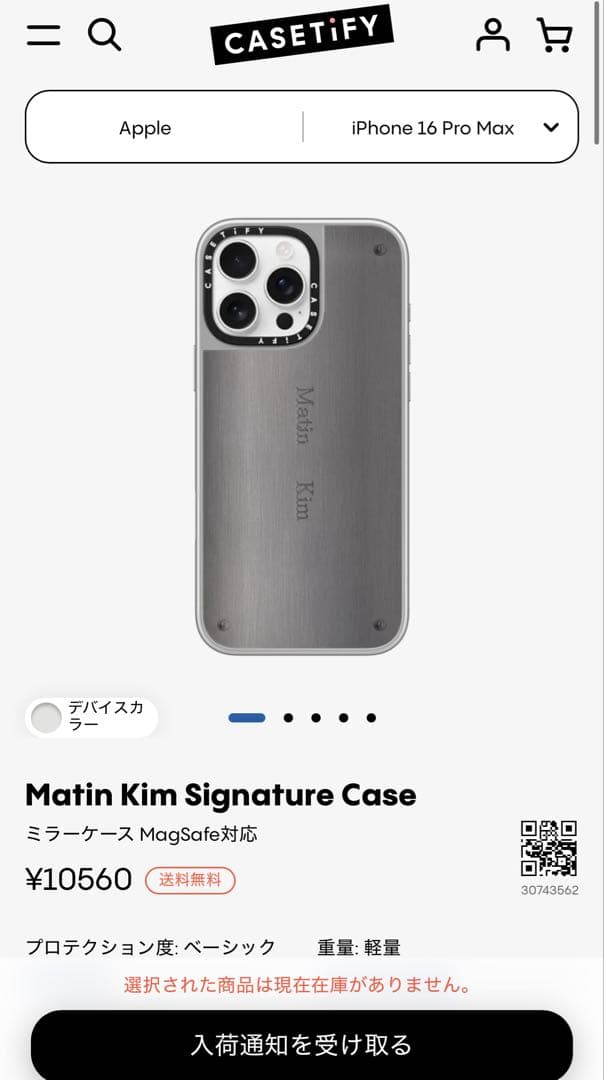Open the search magnifier
The width and height of the screenshot is (604, 1080).
coord(105,35)
